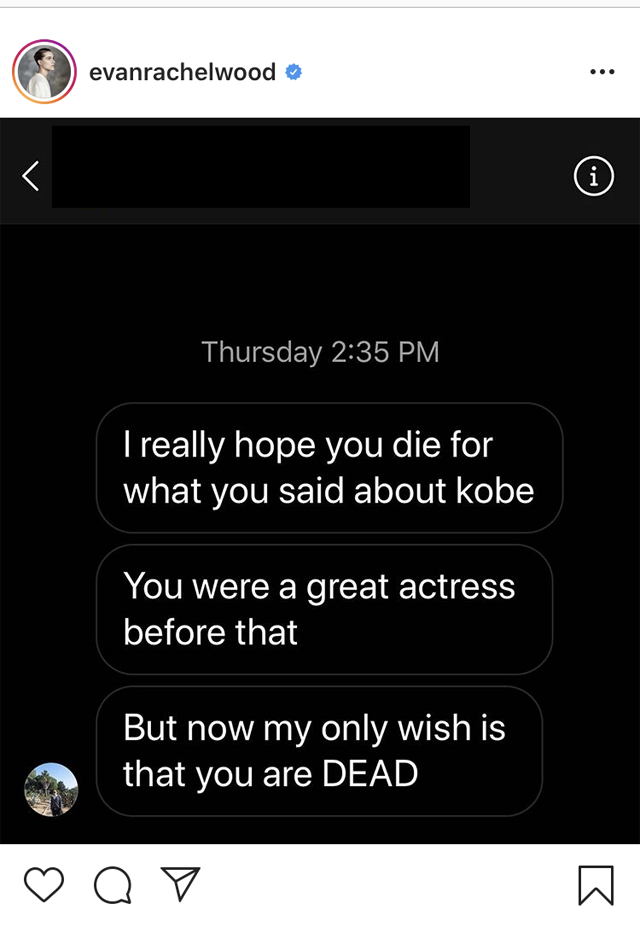This screenshot has width=640, height=927.
Task: Open the comments speech bubble
Action: click(112, 885)
